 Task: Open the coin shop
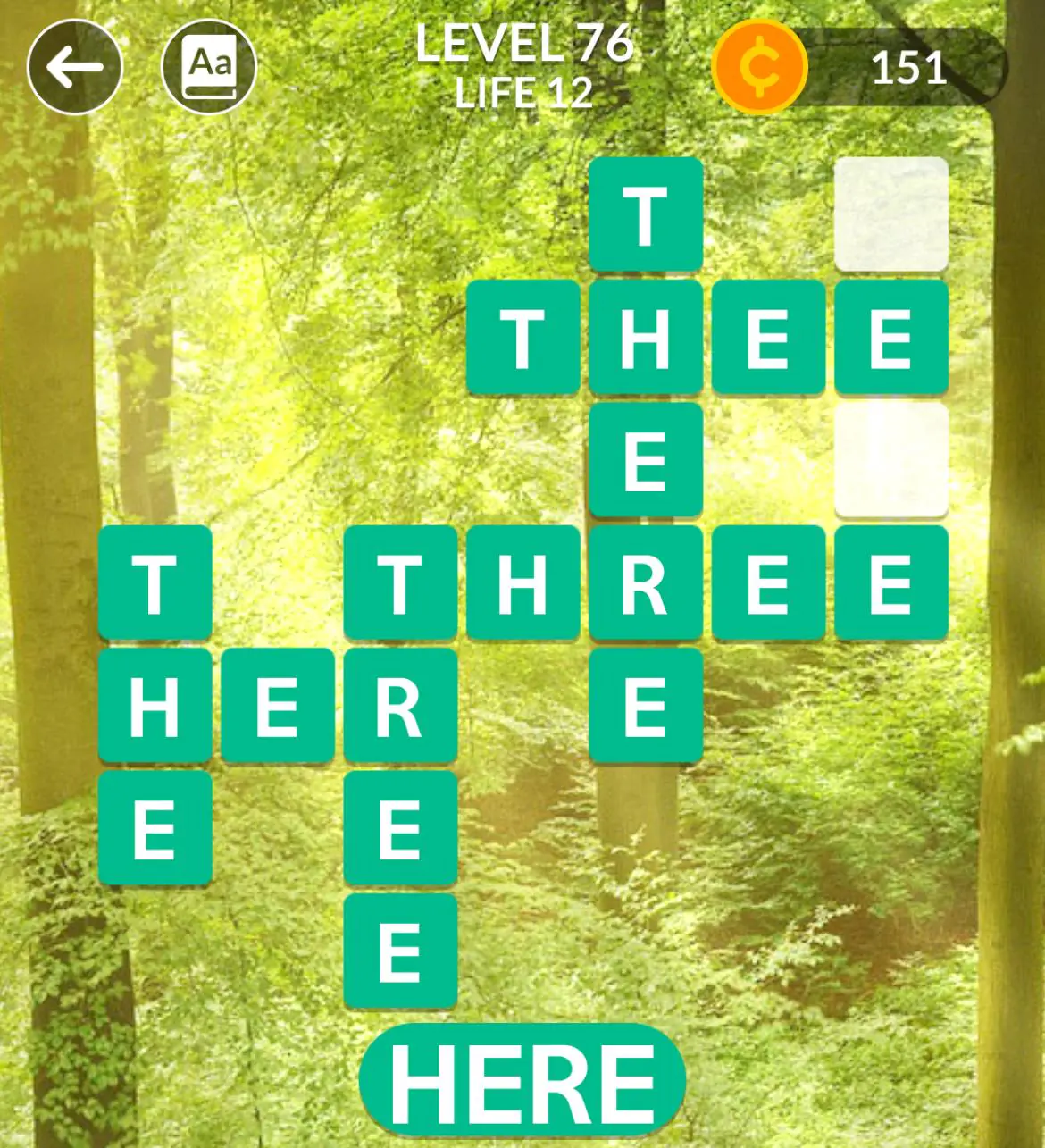tap(761, 67)
